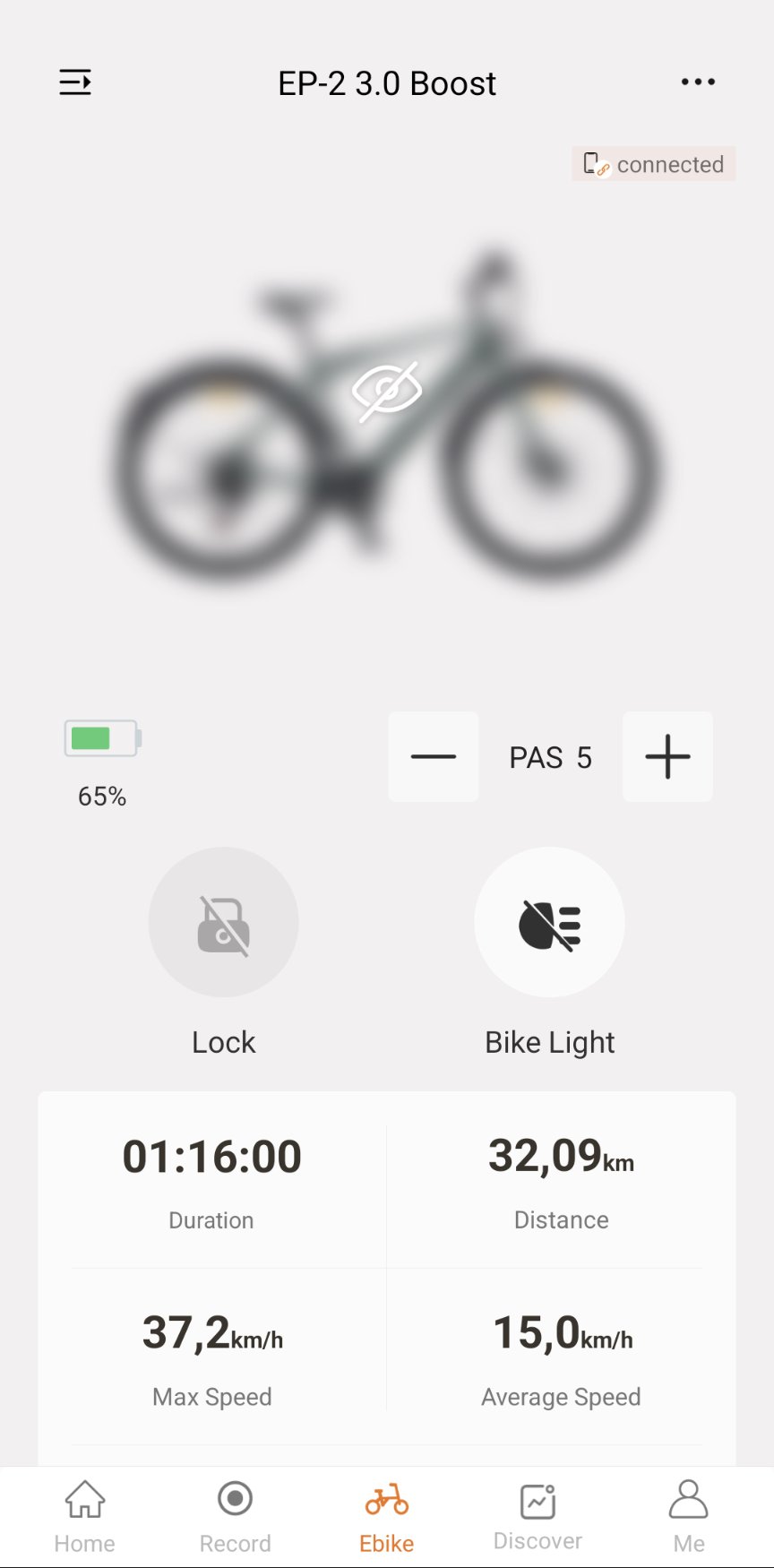Increase the PAS level with plus

coord(667,757)
